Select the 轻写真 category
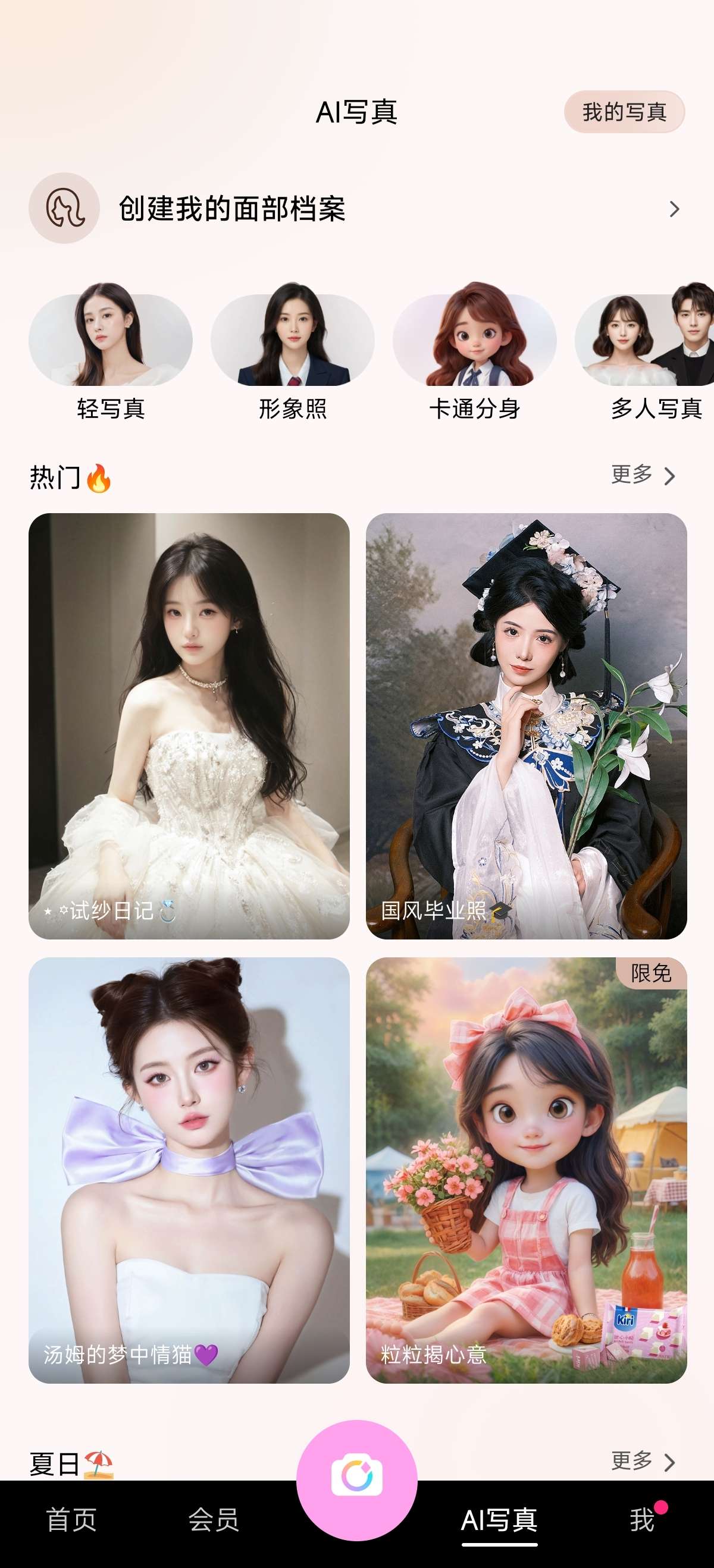 pyautogui.click(x=110, y=350)
